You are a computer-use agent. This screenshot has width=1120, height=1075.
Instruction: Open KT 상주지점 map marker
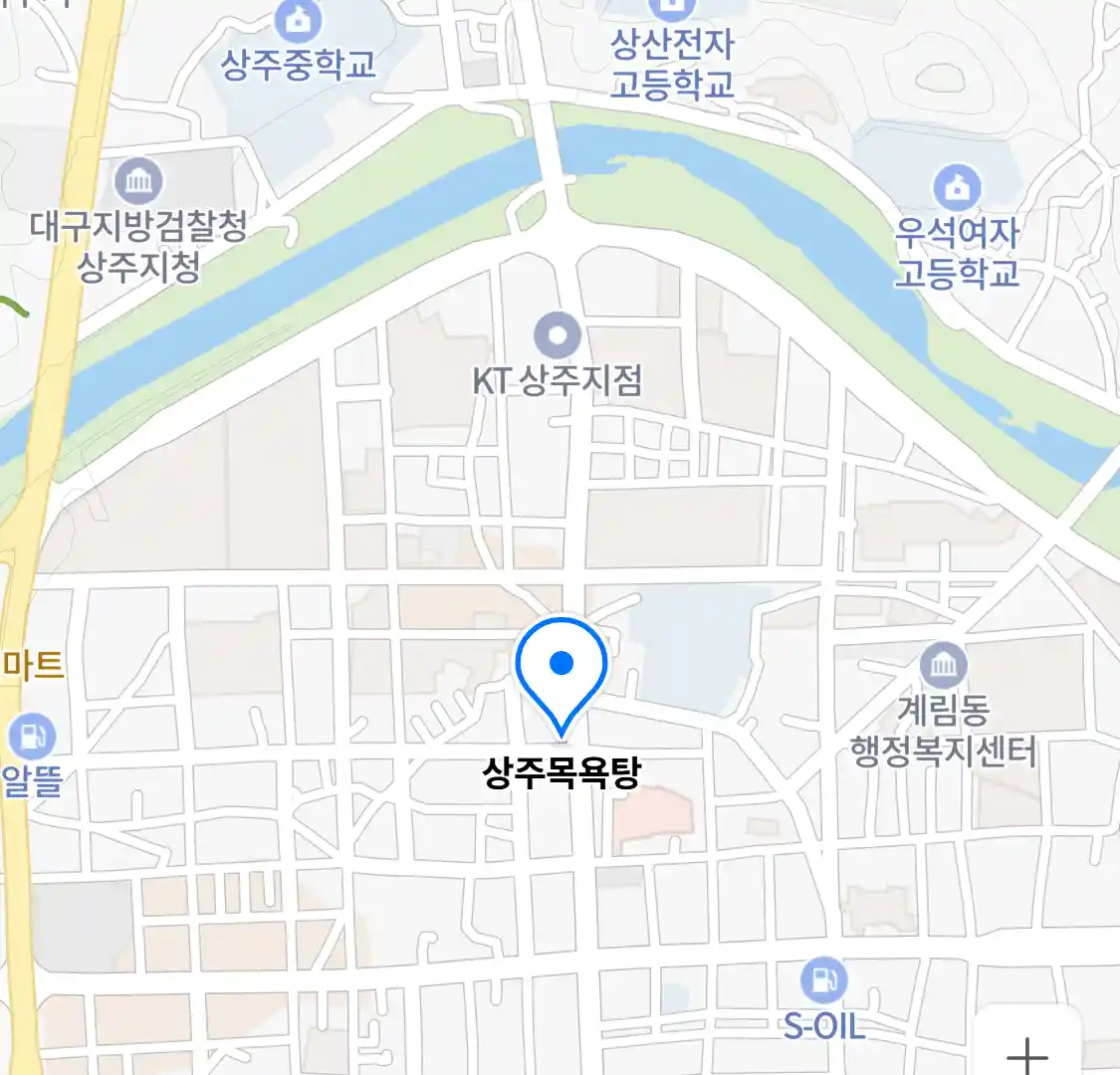[558, 335]
